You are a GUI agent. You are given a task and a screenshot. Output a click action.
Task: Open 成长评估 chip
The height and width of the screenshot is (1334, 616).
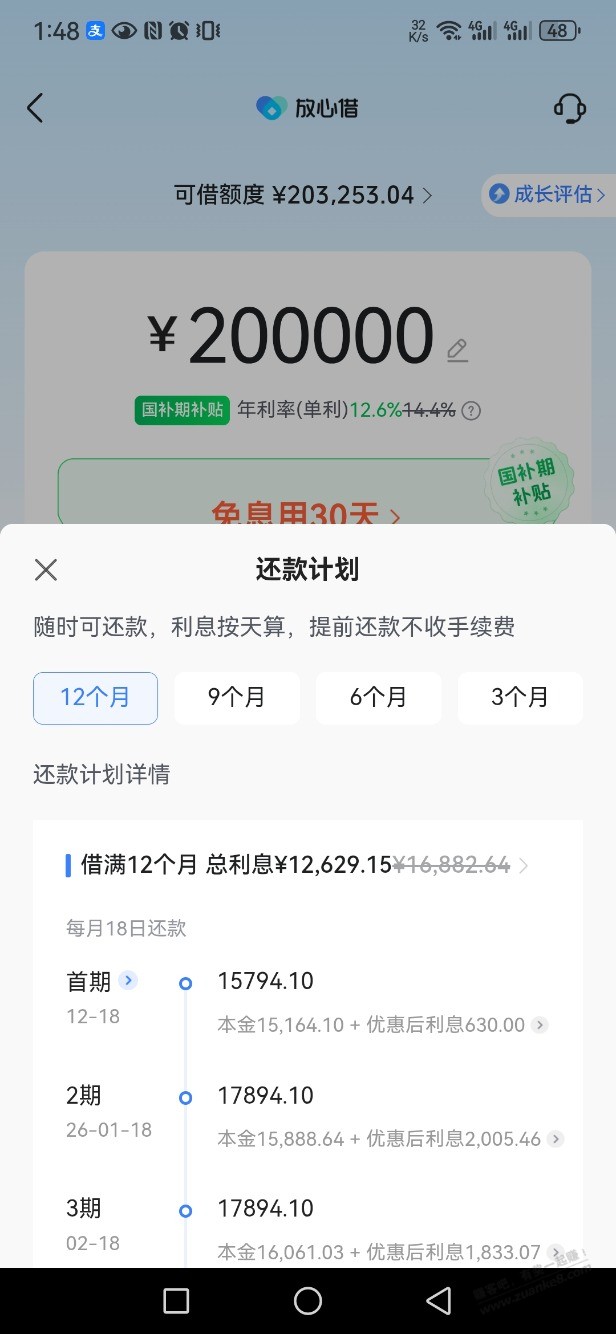pyautogui.click(x=549, y=195)
